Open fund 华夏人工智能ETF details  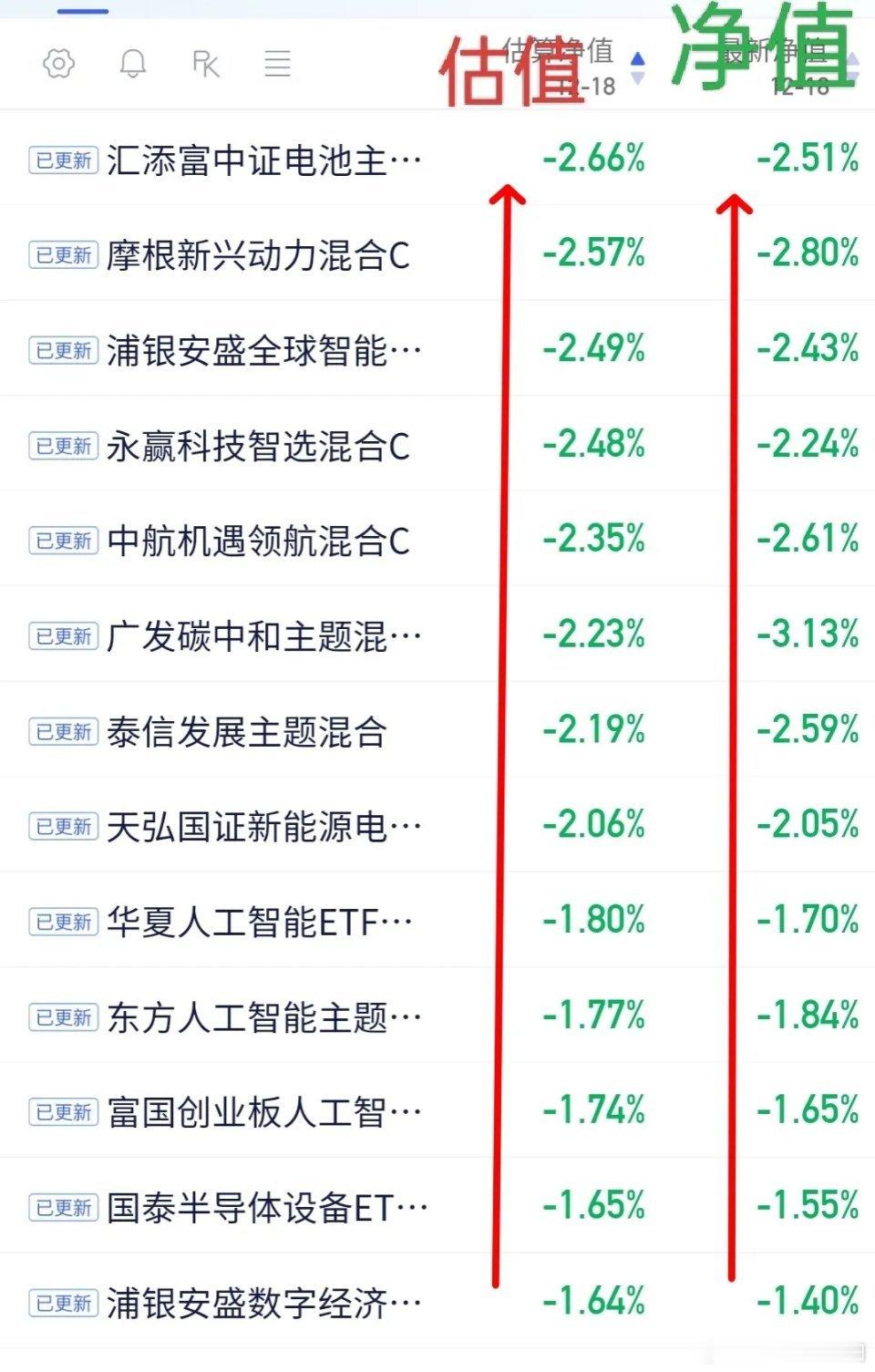tap(264, 923)
